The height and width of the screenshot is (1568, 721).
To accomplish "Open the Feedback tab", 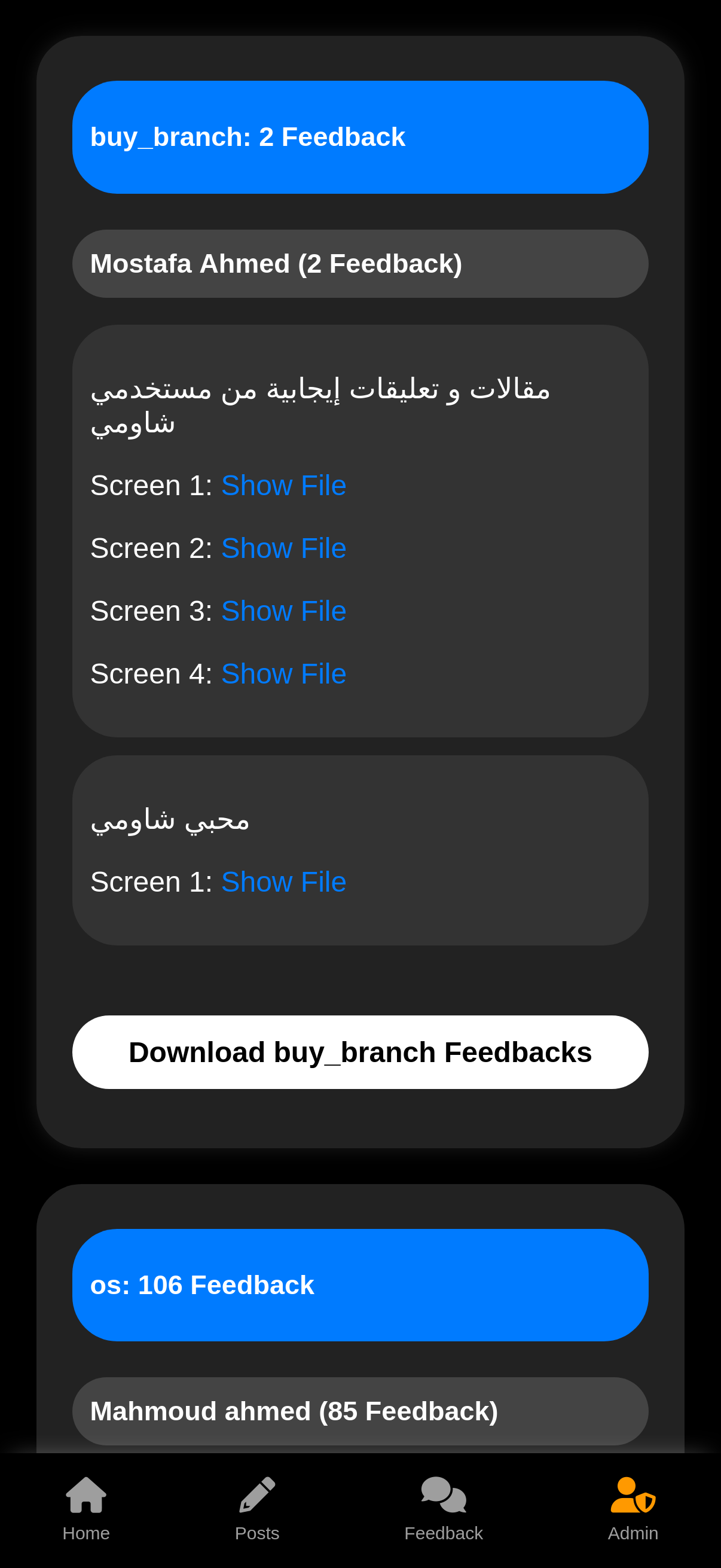I will tap(444, 1509).
